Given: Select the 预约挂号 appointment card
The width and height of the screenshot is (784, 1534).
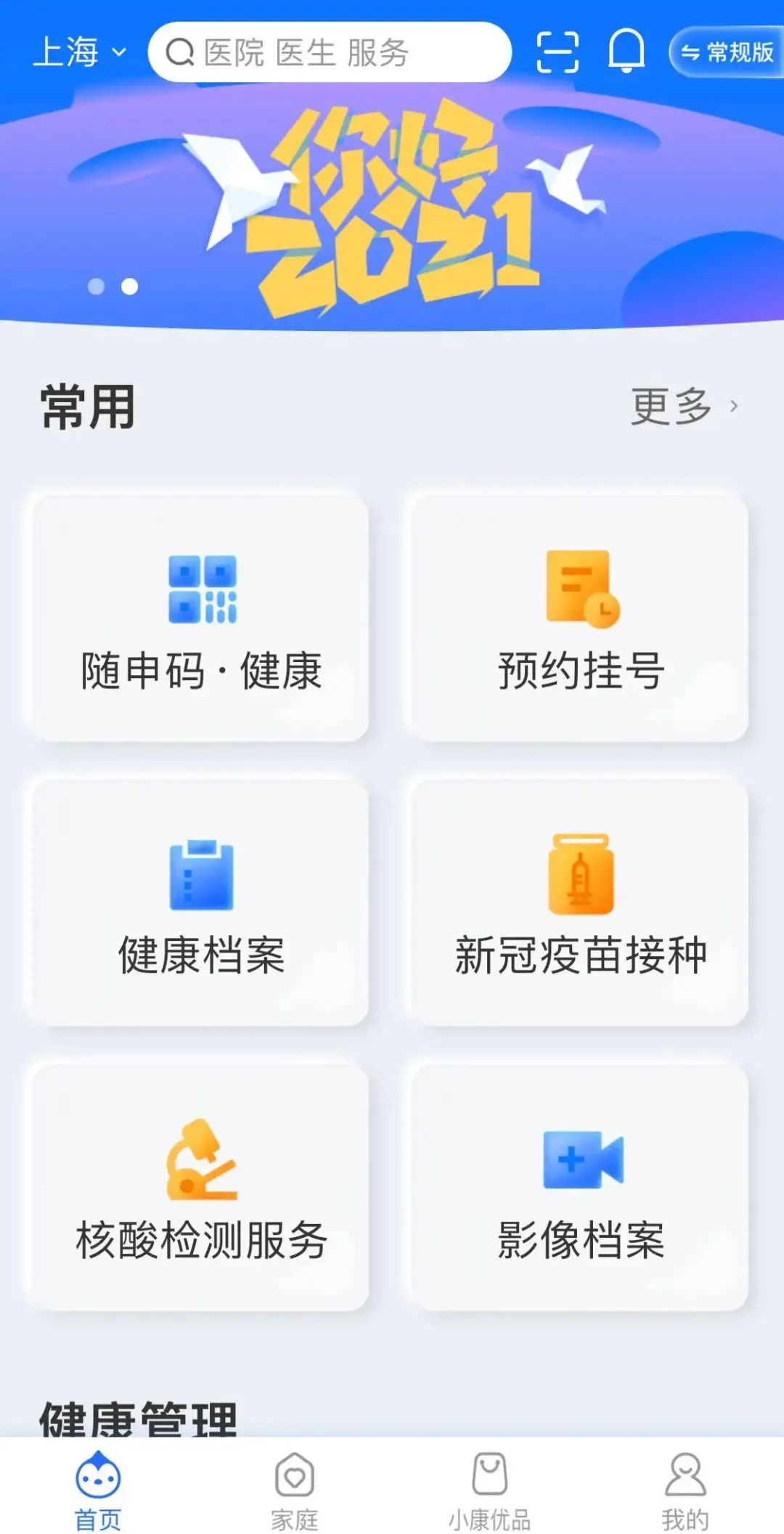Looking at the screenshot, I should tap(580, 618).
